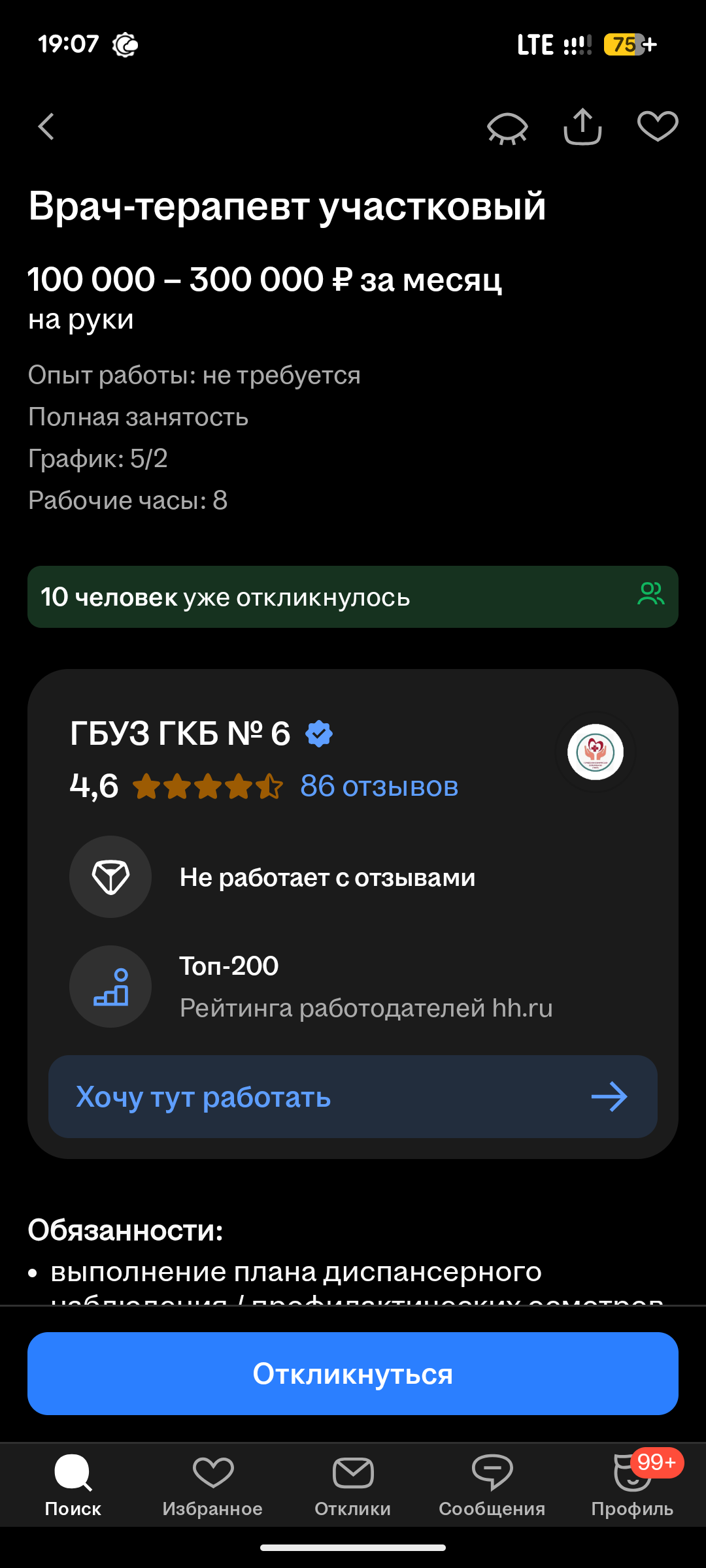Open the ГБУЗ ГКБ № 6 employer page
This screenshot has width=706, height=1568.
(x=180, y=734)
